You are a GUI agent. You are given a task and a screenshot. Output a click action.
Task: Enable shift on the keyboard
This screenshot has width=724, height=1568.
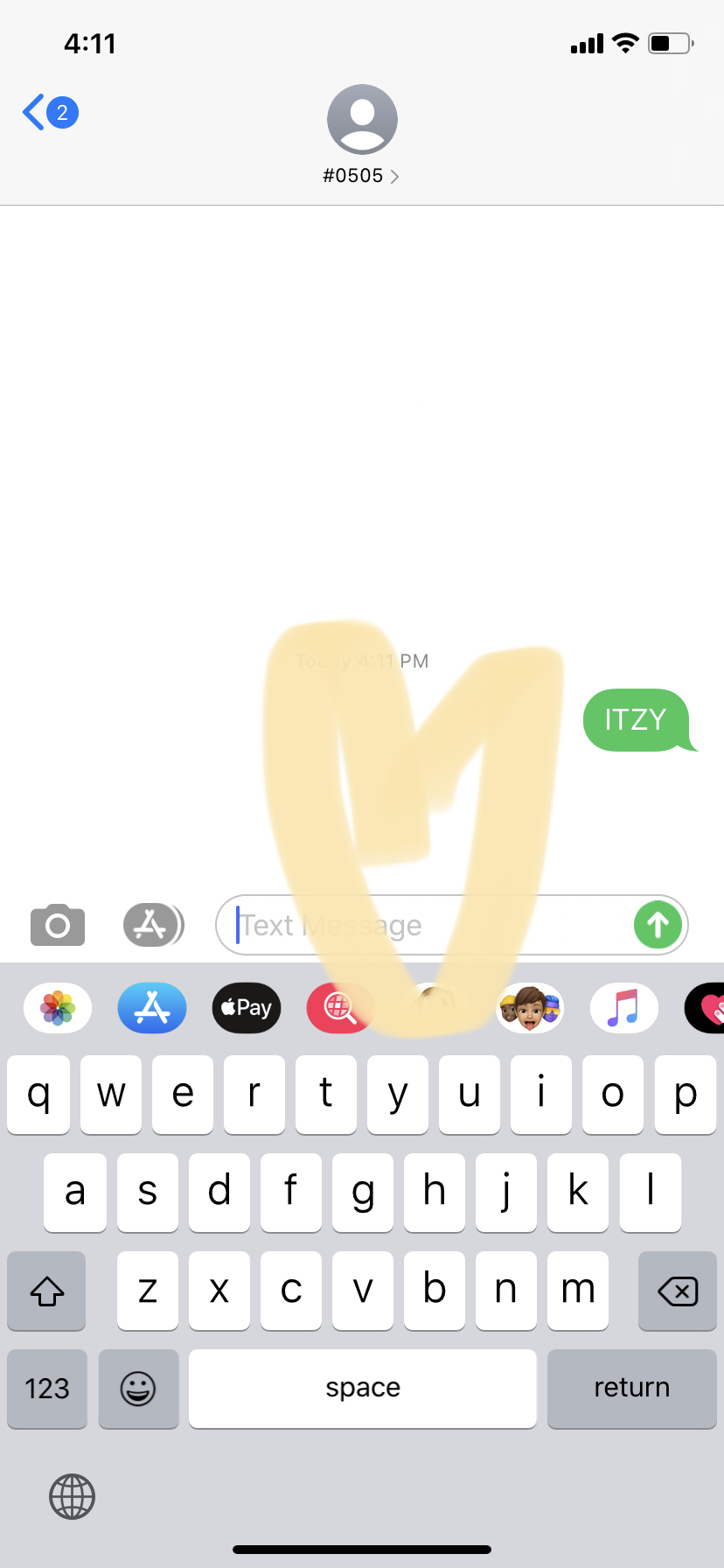pyautogui.click(x=47, y=1291)
